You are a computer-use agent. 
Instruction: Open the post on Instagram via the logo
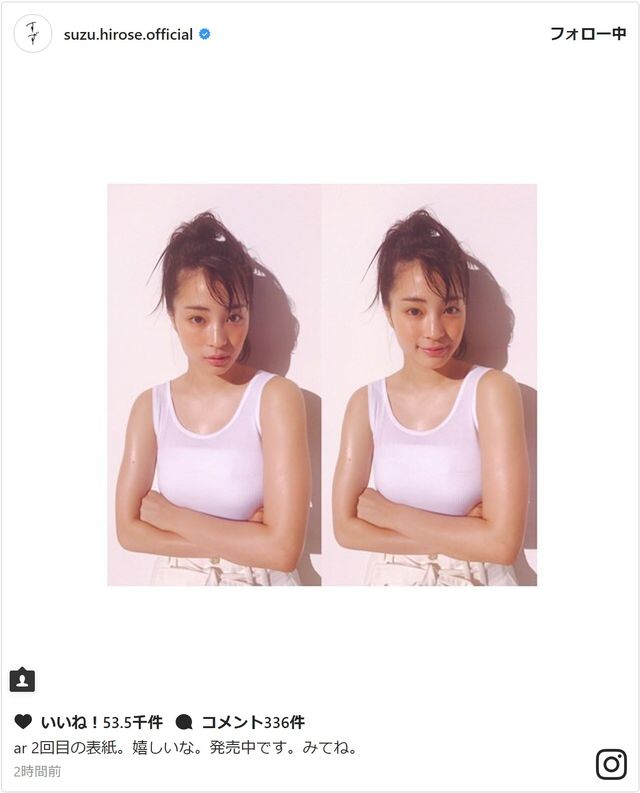611,764
